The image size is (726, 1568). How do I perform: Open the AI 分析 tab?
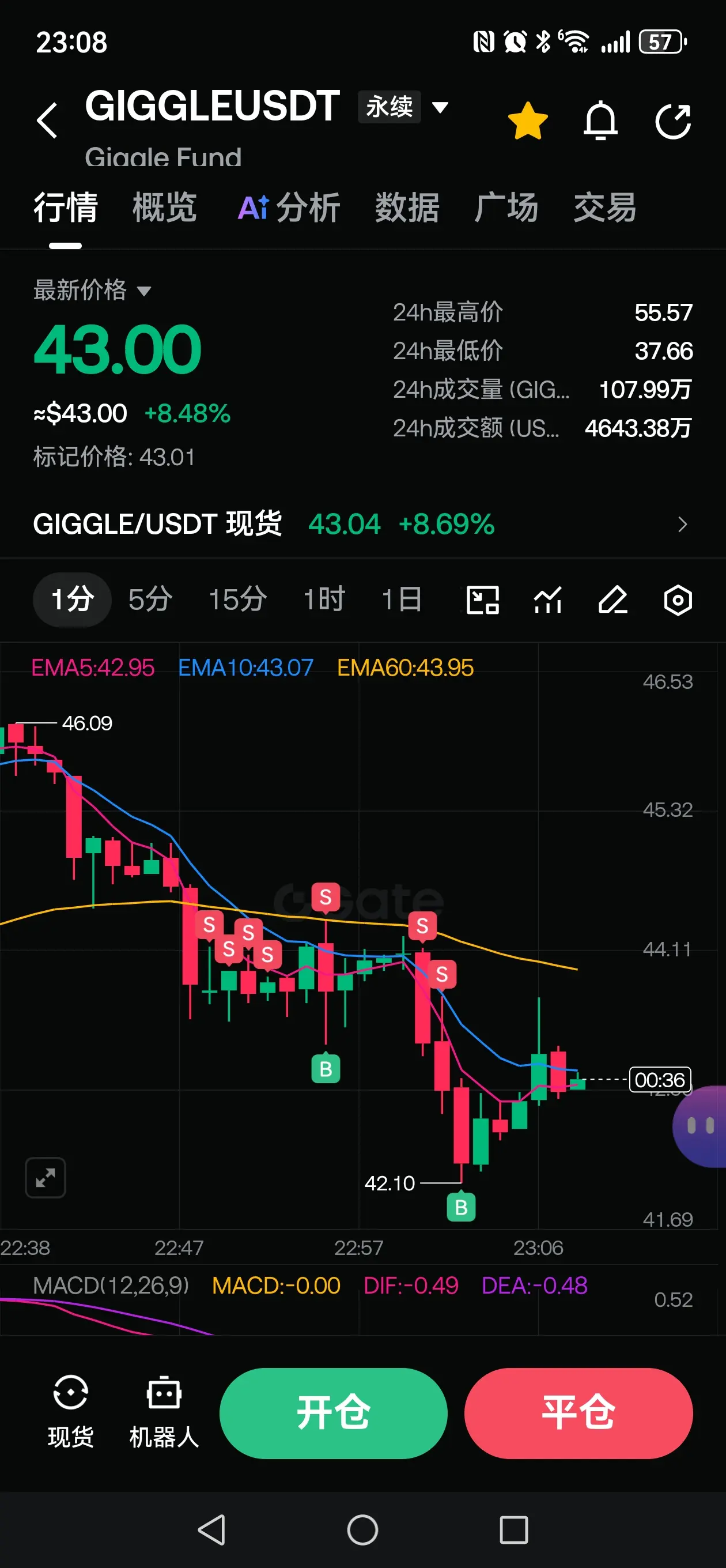[x=289, y=208]
